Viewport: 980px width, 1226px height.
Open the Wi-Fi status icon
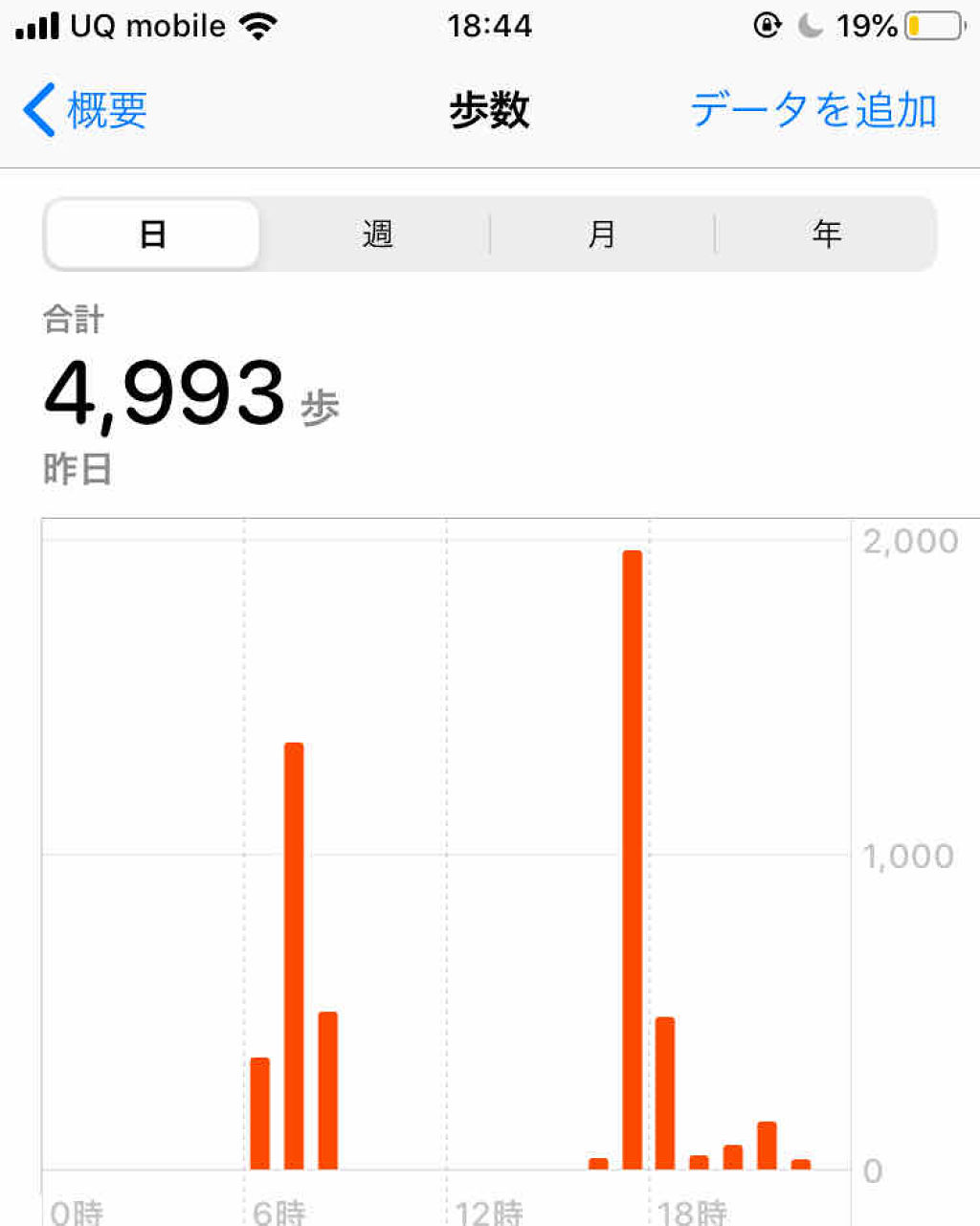pos(256,25)
